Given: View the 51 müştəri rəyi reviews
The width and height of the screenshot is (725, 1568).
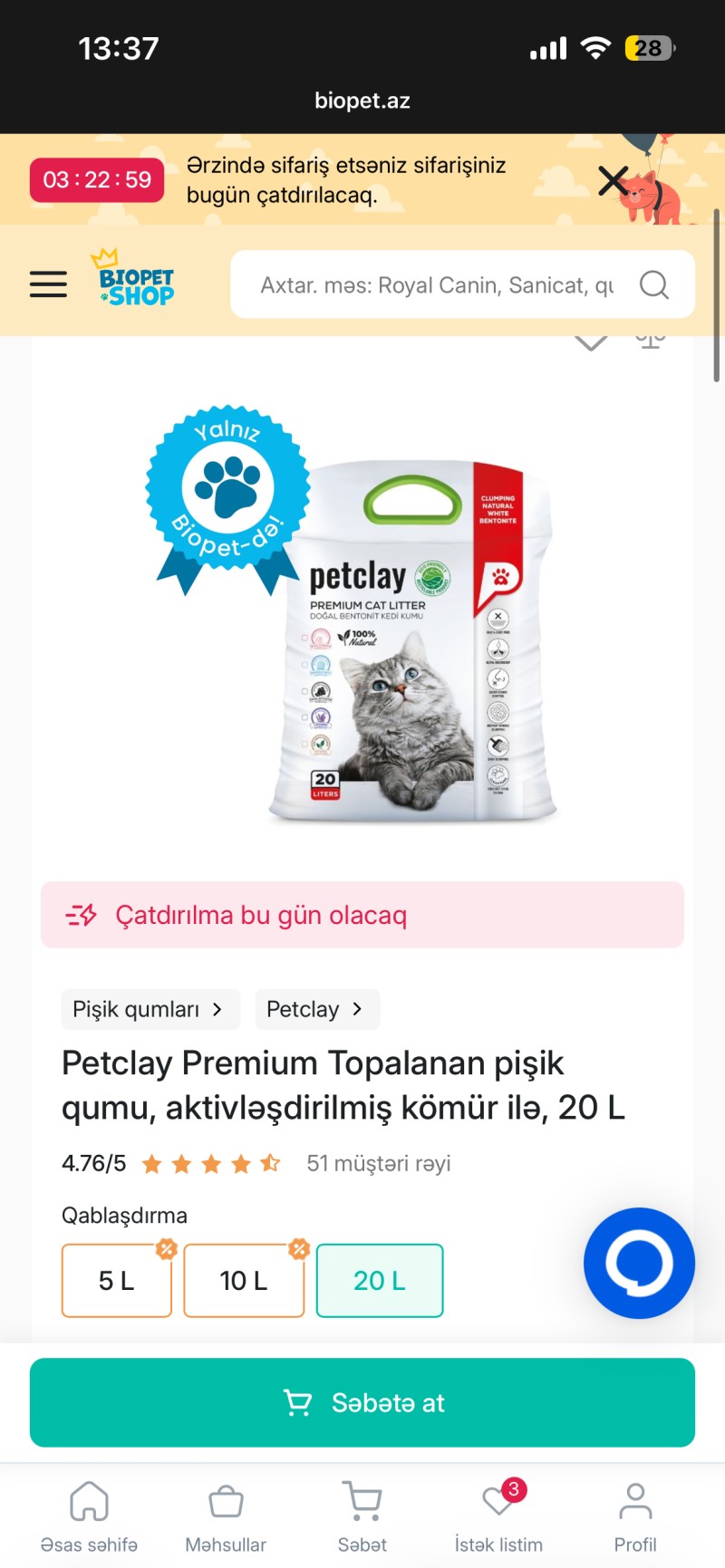Looking at the screenshot, I should 378,1163.
